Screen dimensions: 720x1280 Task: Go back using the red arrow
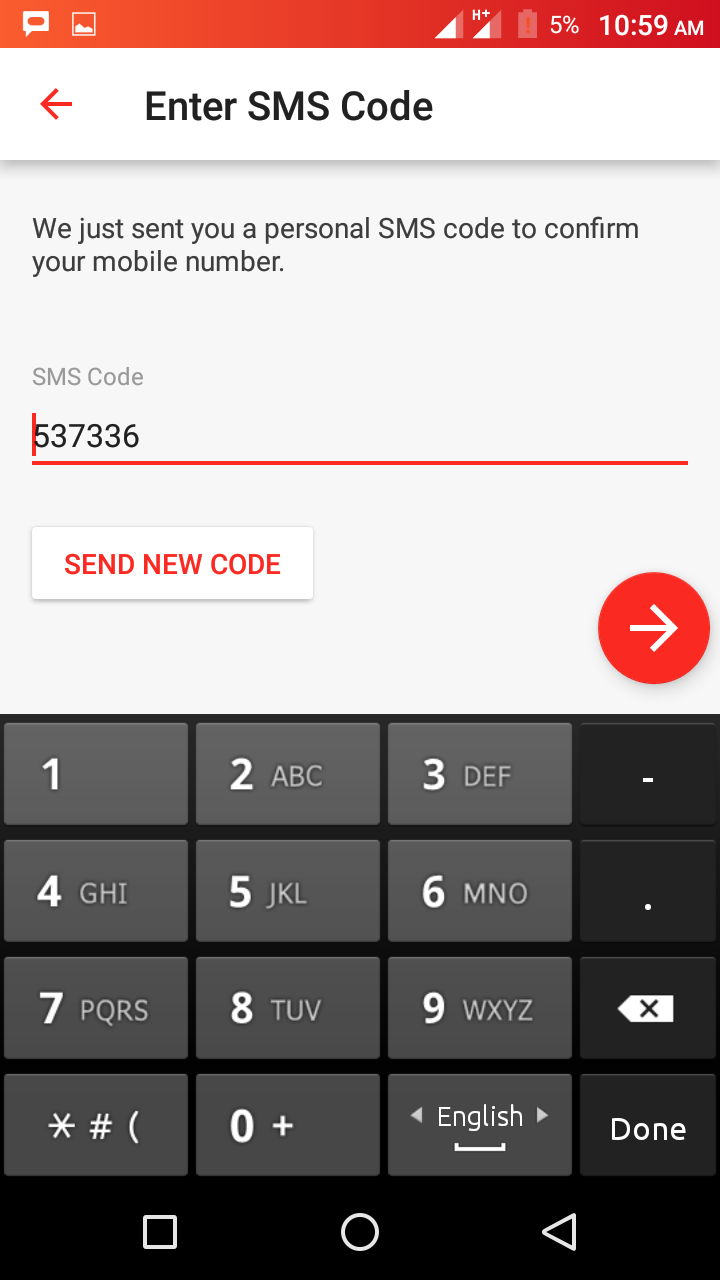pos(56,104)
